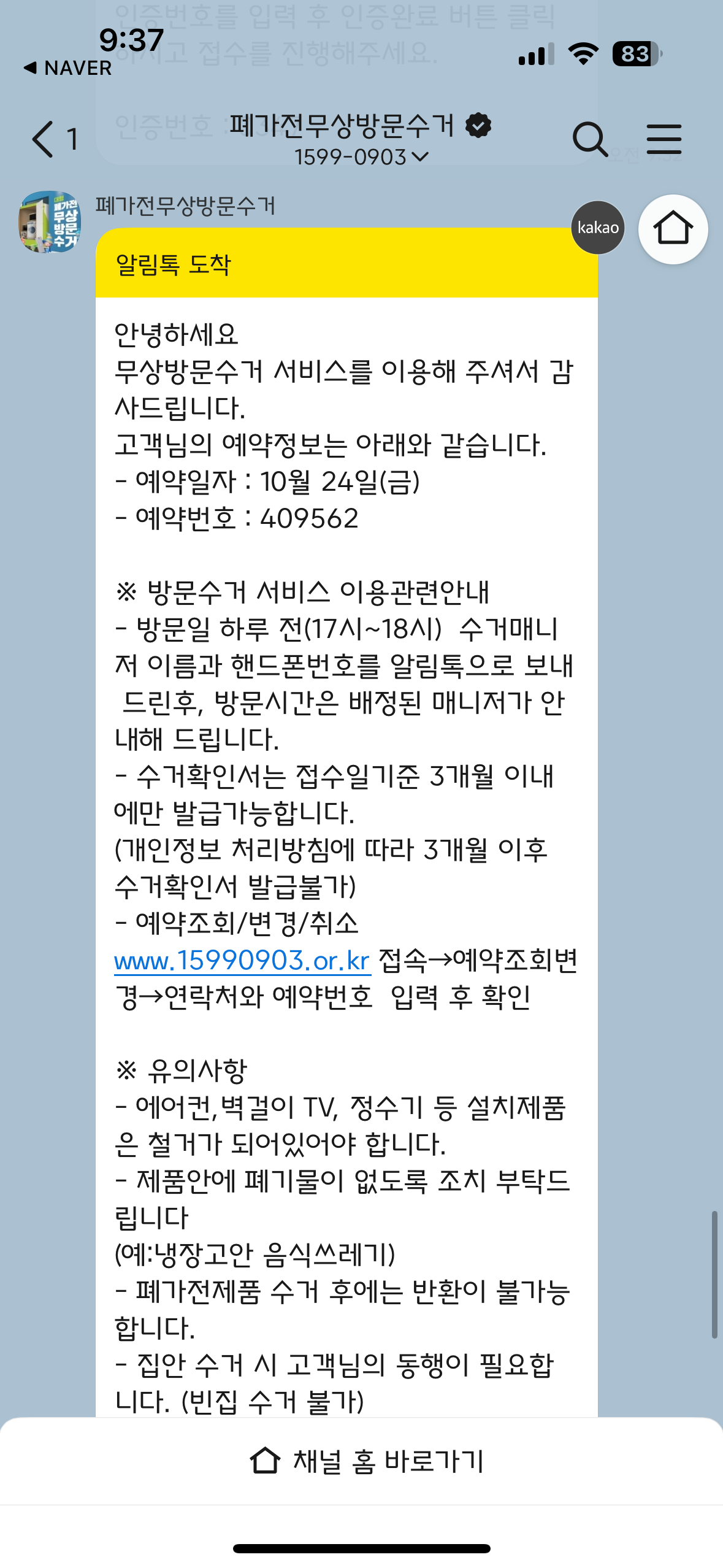The image size is (723, 1568).
Task: Open the hamburger menu
Action: 664,139
